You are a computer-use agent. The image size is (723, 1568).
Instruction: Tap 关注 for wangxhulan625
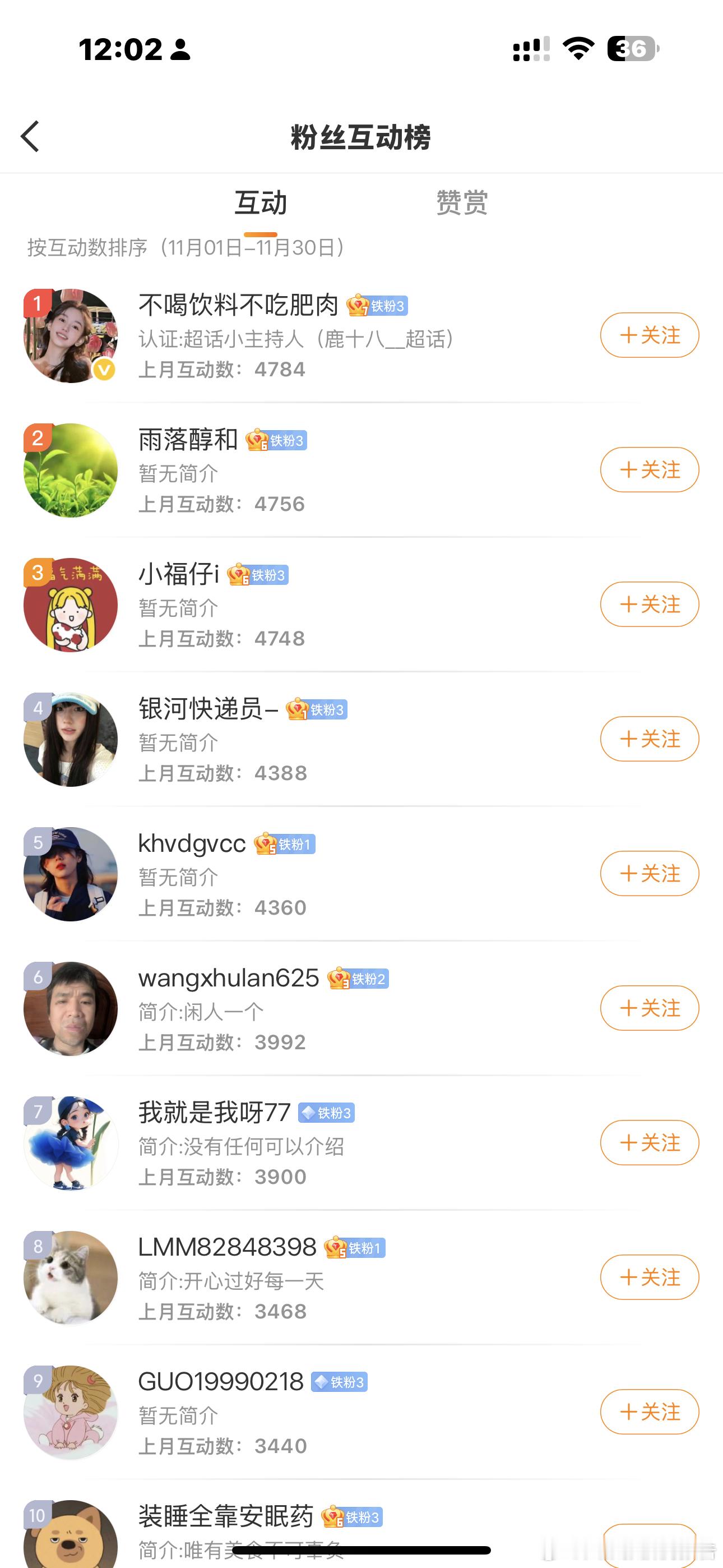649,1008
